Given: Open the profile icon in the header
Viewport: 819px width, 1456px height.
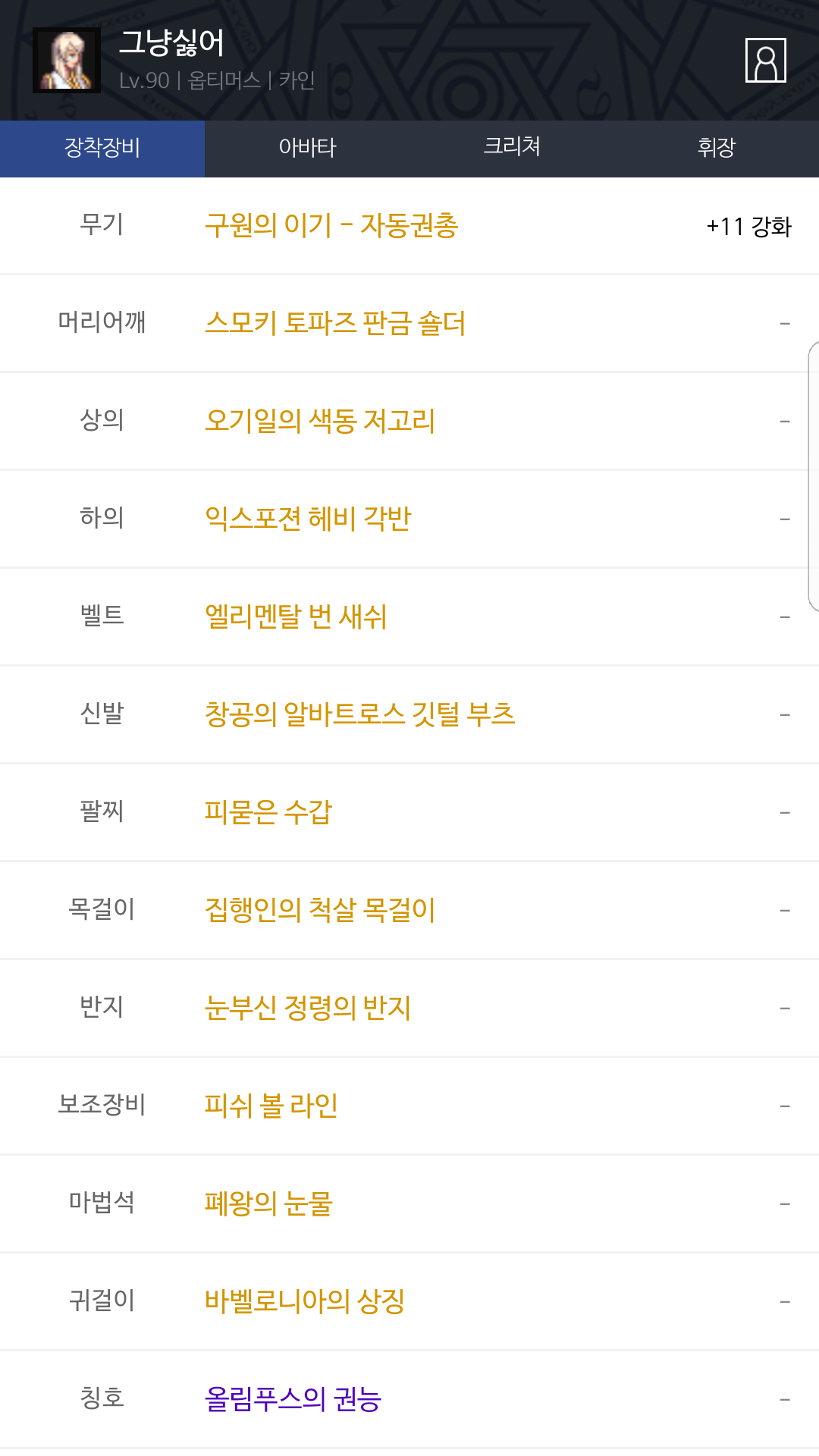Looking at the screenshot, I should tap(765, 60).
